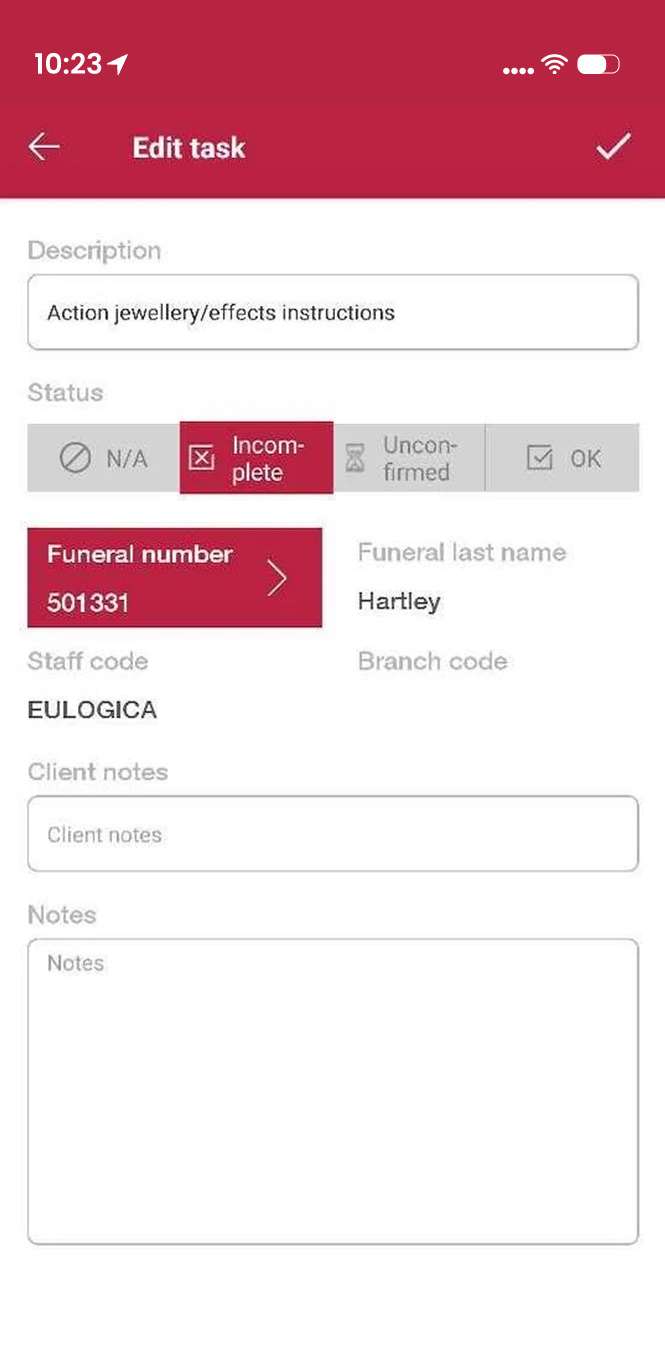Focus the large Notes text area
Viewport: 665px width, 1362px height.
tap(332, 1091)
